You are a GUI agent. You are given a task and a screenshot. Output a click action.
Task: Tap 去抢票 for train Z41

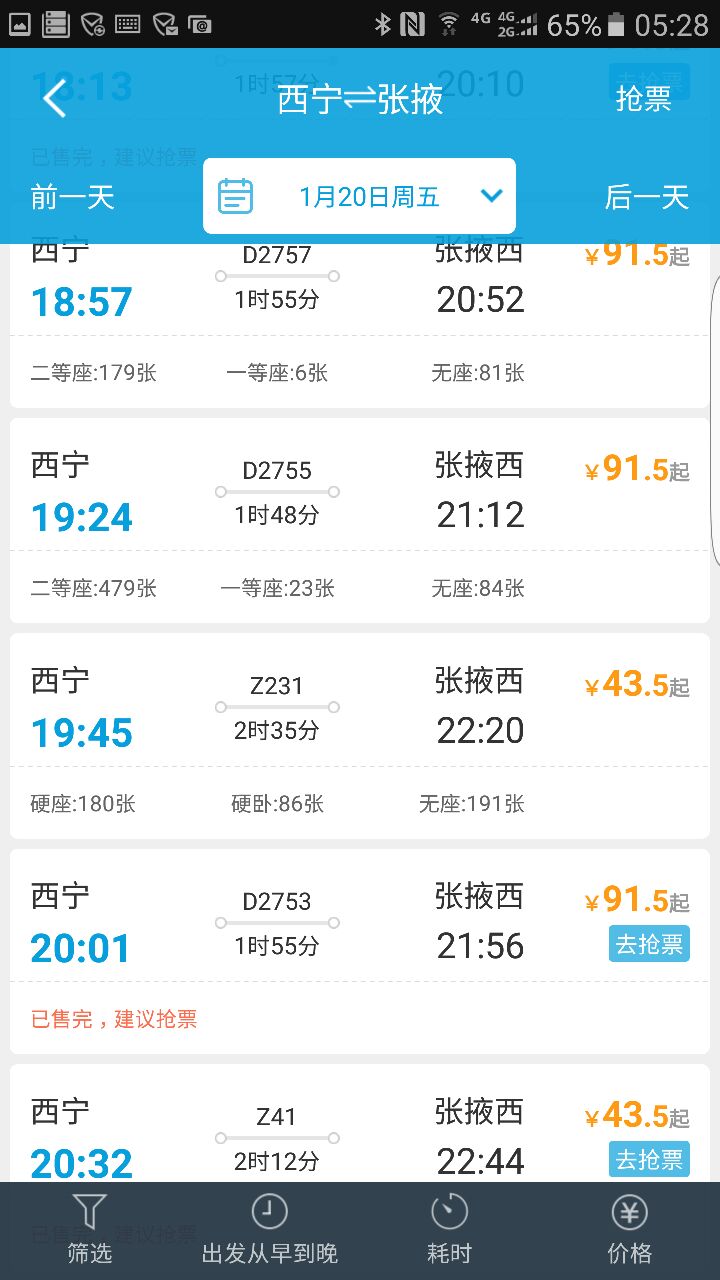click(649, 1159)
